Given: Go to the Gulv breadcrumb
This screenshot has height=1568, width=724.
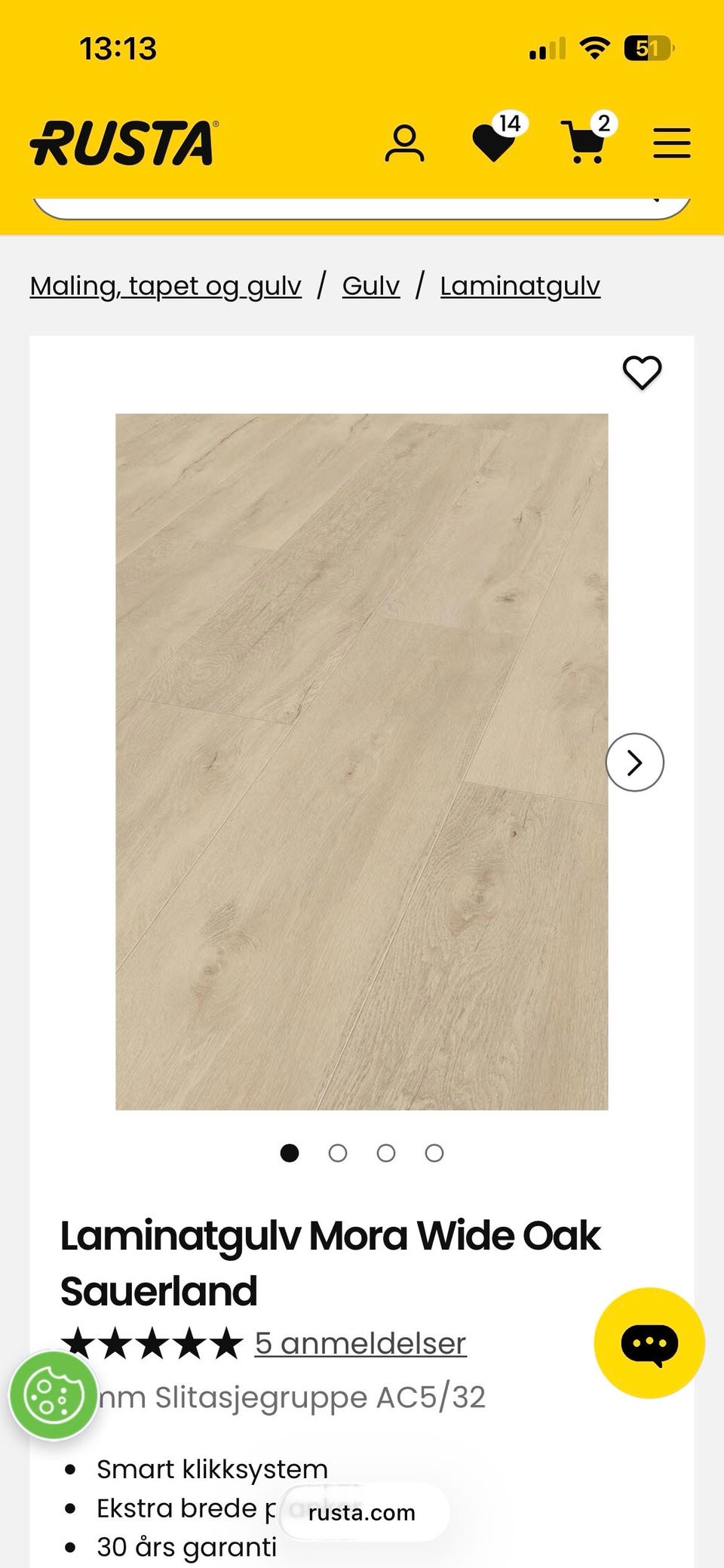Looking at the screenshot, I should tap(370, 286).
